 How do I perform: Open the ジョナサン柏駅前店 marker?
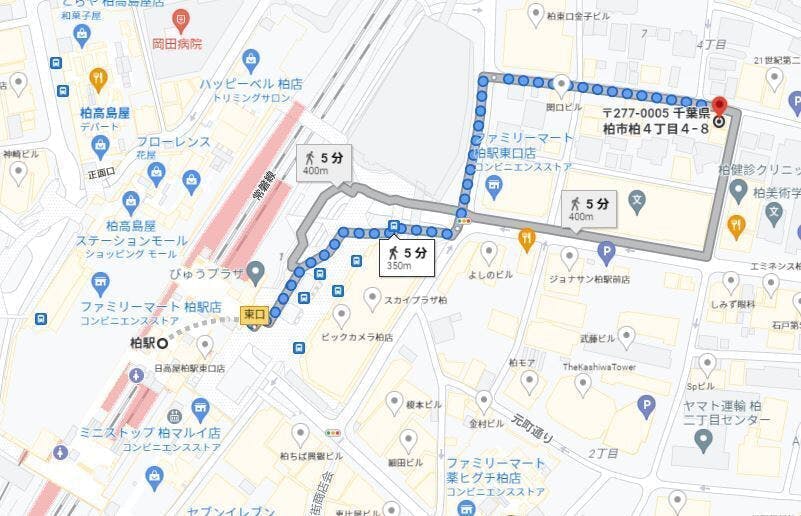click(x=569, y=258)
